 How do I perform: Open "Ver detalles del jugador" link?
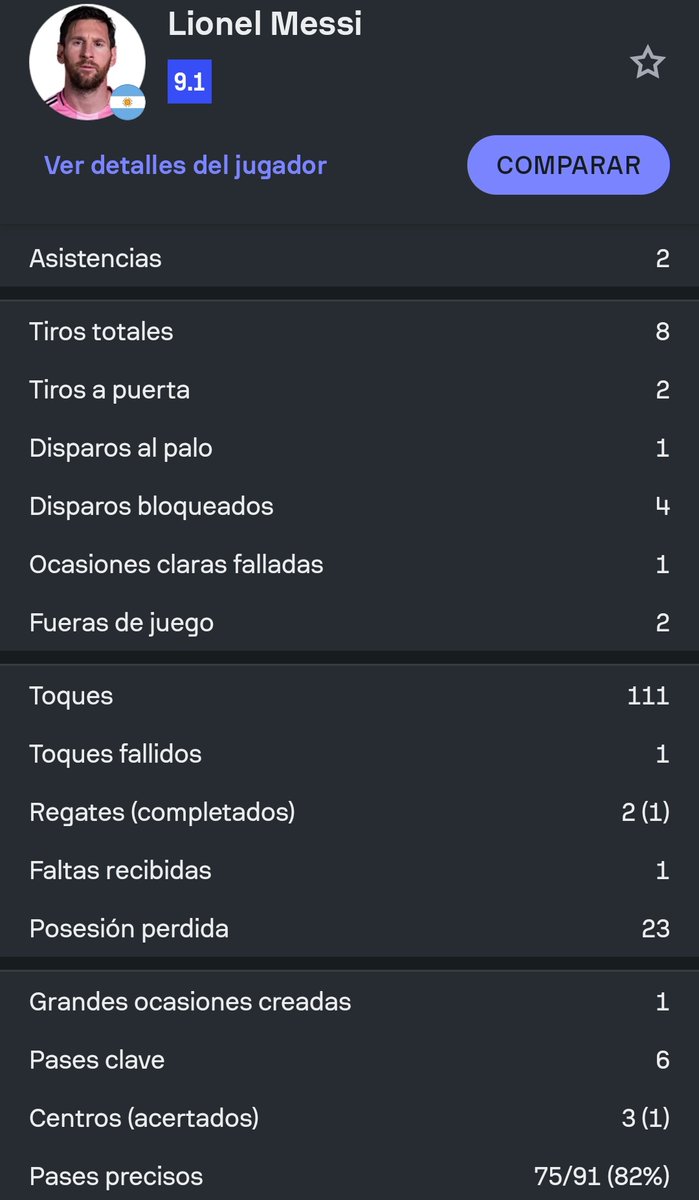(185, 165)
